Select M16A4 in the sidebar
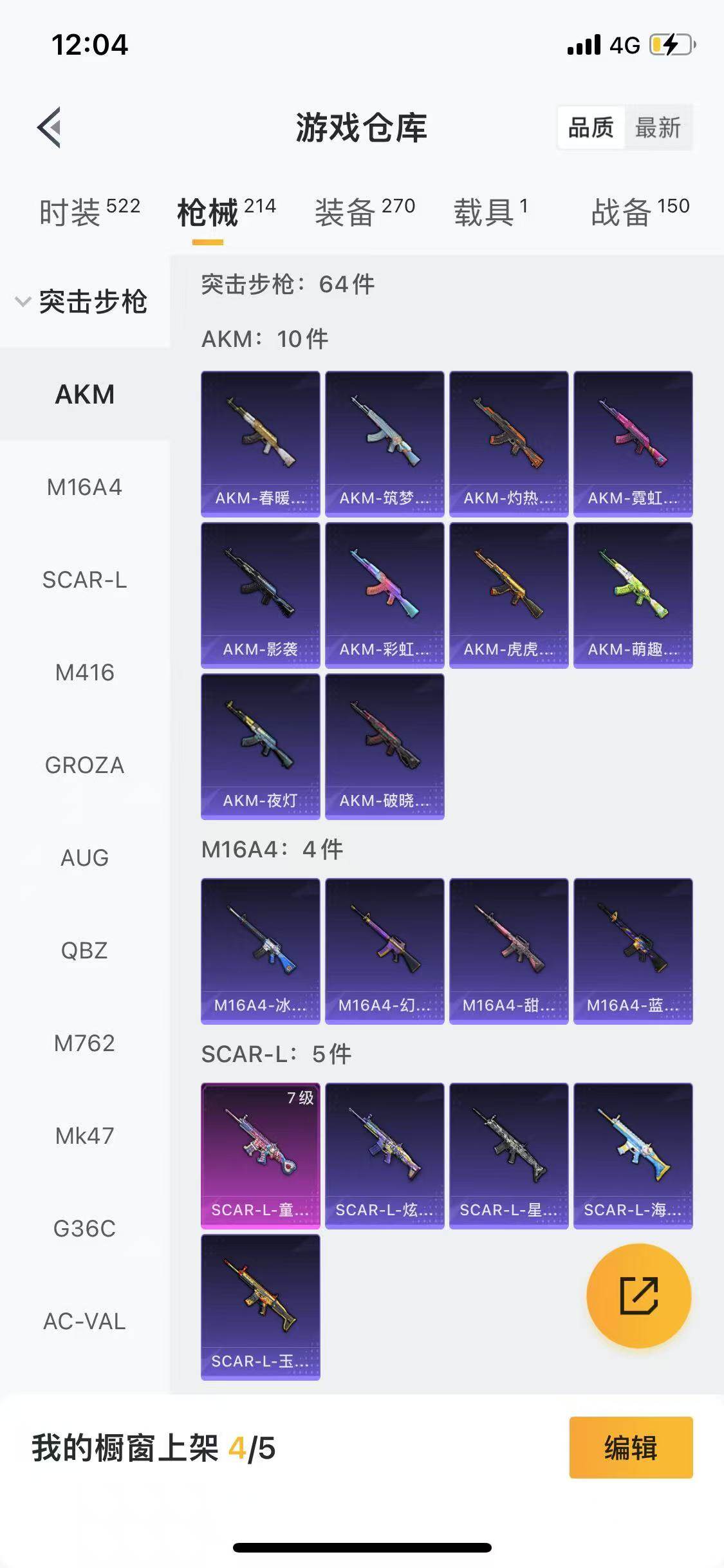Viewport: 724px width, 1568px height. click(84, 487)
